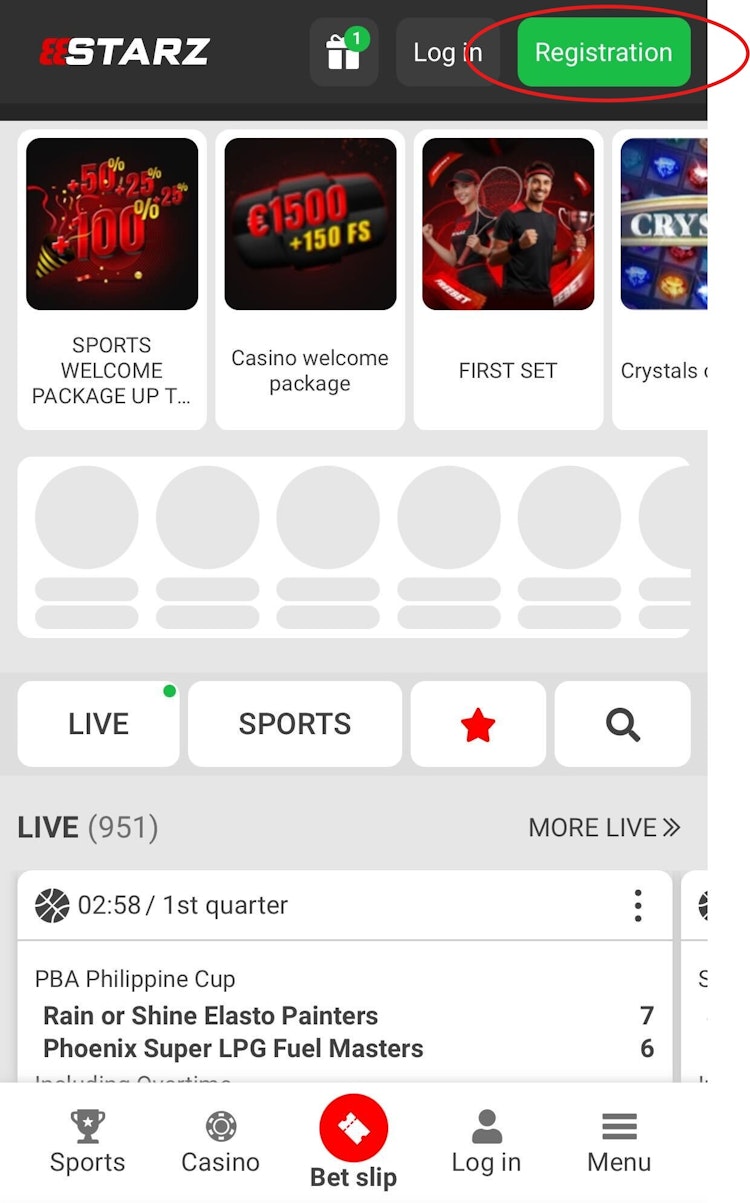Open the FIRST SET promotion card
Viewport: 750px width, 1203px height.
pyautogui.click(x=508, y=280)
